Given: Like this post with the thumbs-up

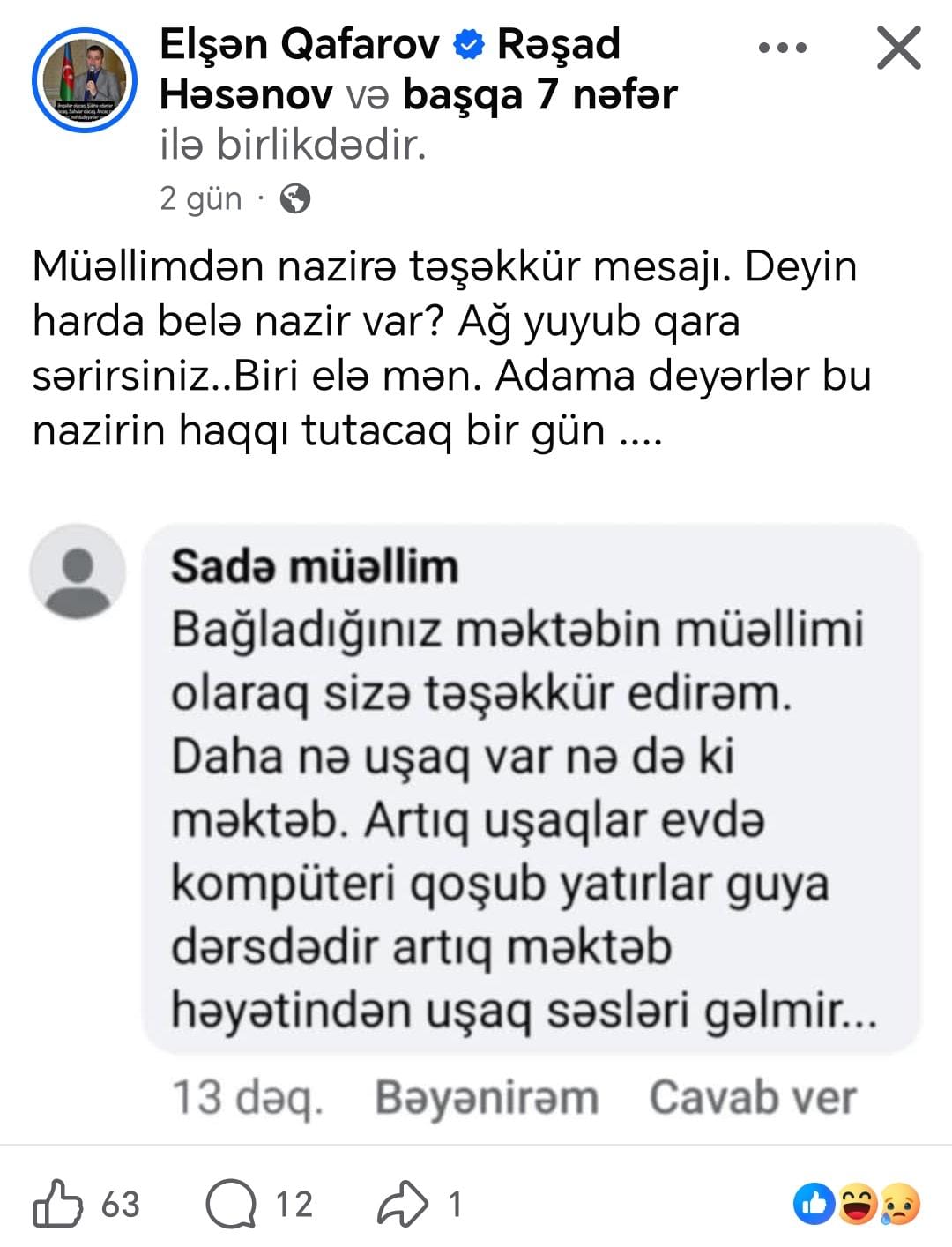Looking at the screenshot, I should [x=58, y=1205].
